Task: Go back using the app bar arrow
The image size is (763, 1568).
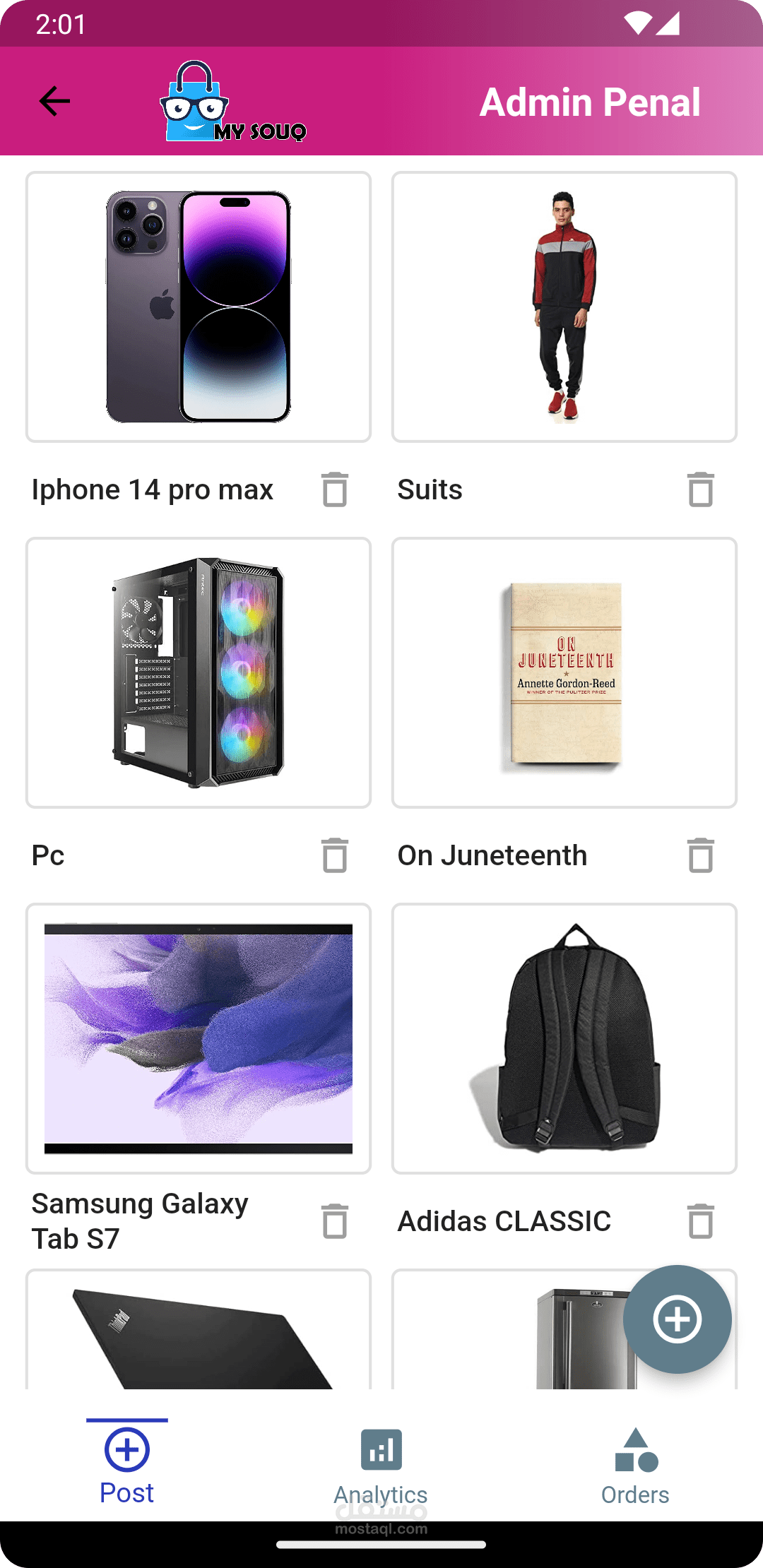Action: [x=54, y=101]
